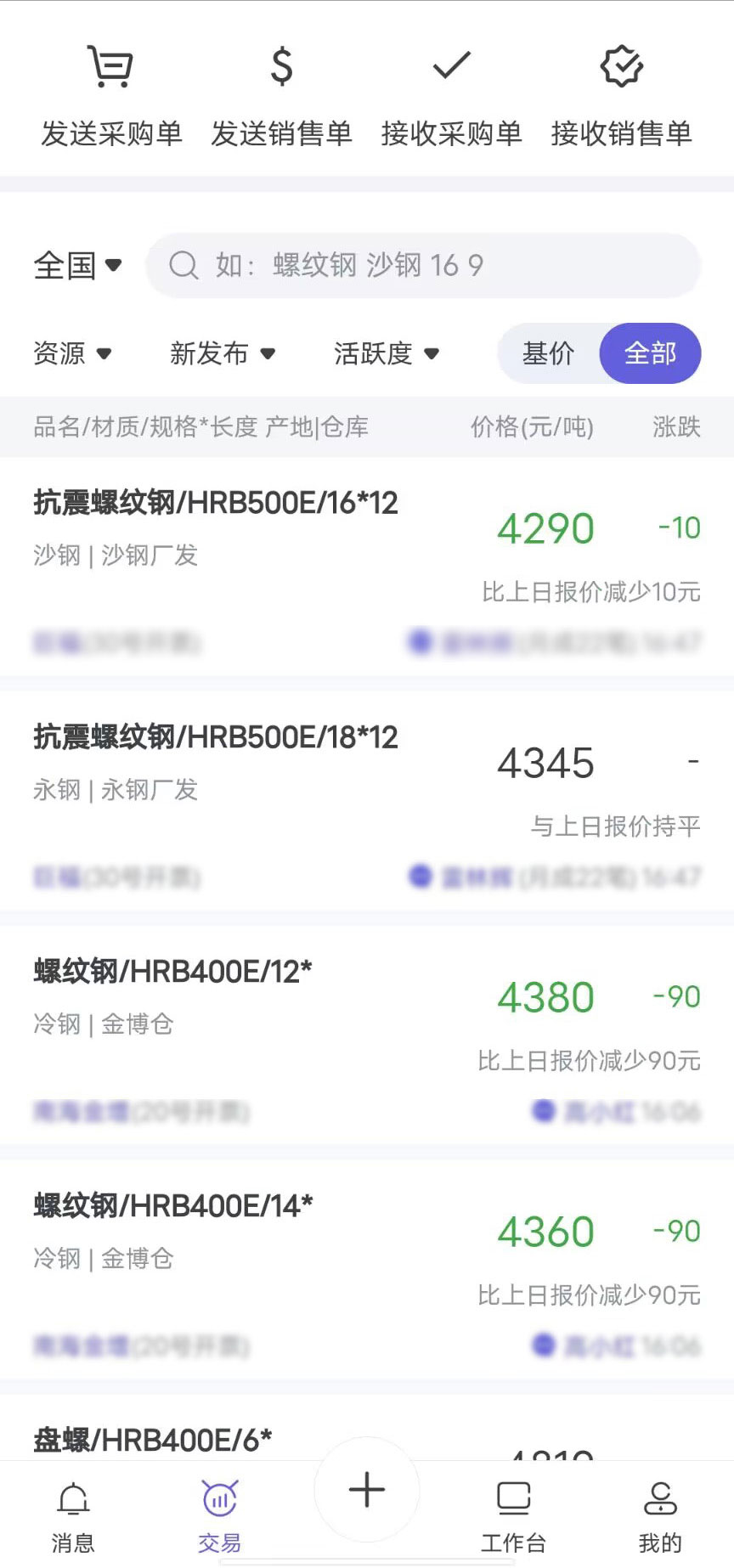Tap the 接收采购单 checkmark icon
Image resolution: width=734 pixels, height=1568 pixels.
pyautogui.click(x=449, y=66)
